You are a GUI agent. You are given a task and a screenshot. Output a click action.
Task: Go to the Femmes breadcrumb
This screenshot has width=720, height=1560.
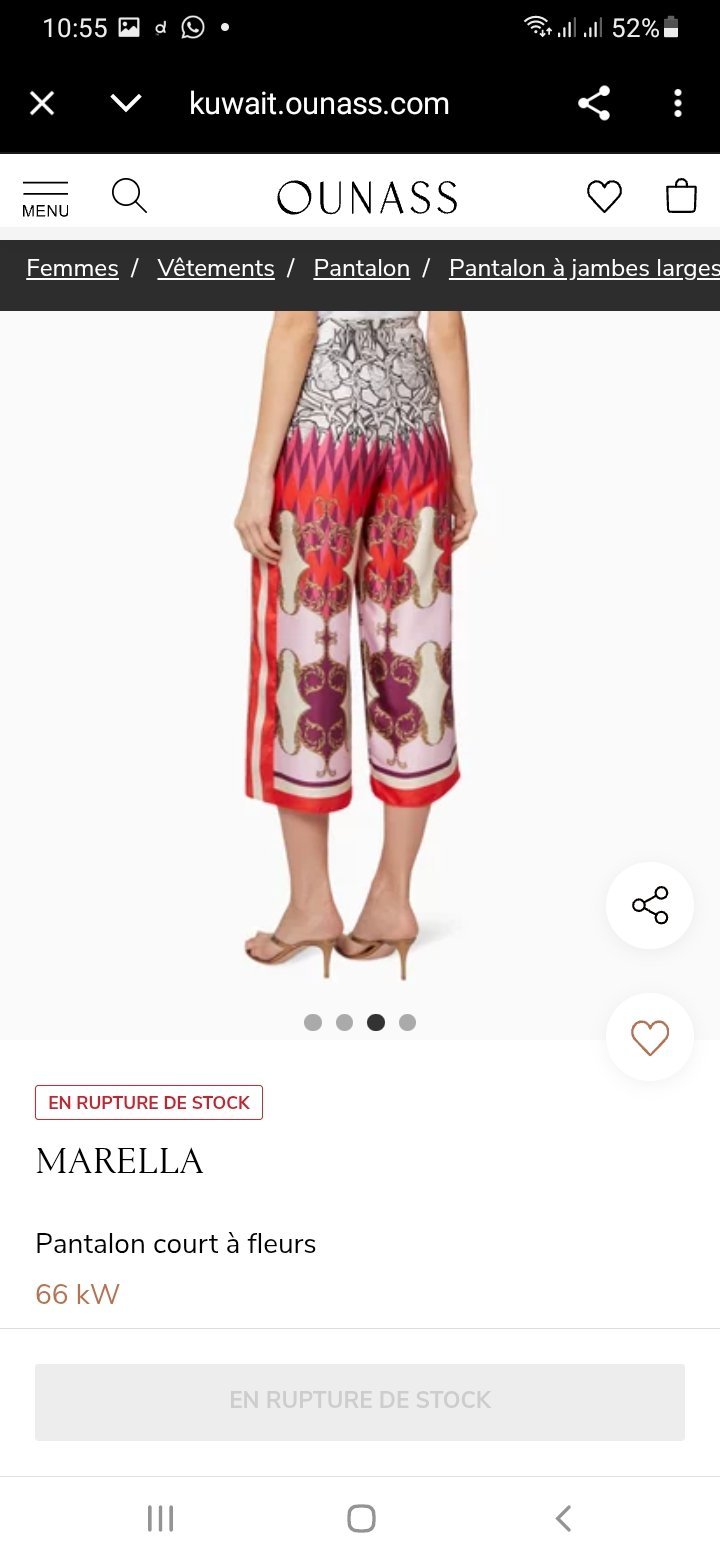coord(72,268)
